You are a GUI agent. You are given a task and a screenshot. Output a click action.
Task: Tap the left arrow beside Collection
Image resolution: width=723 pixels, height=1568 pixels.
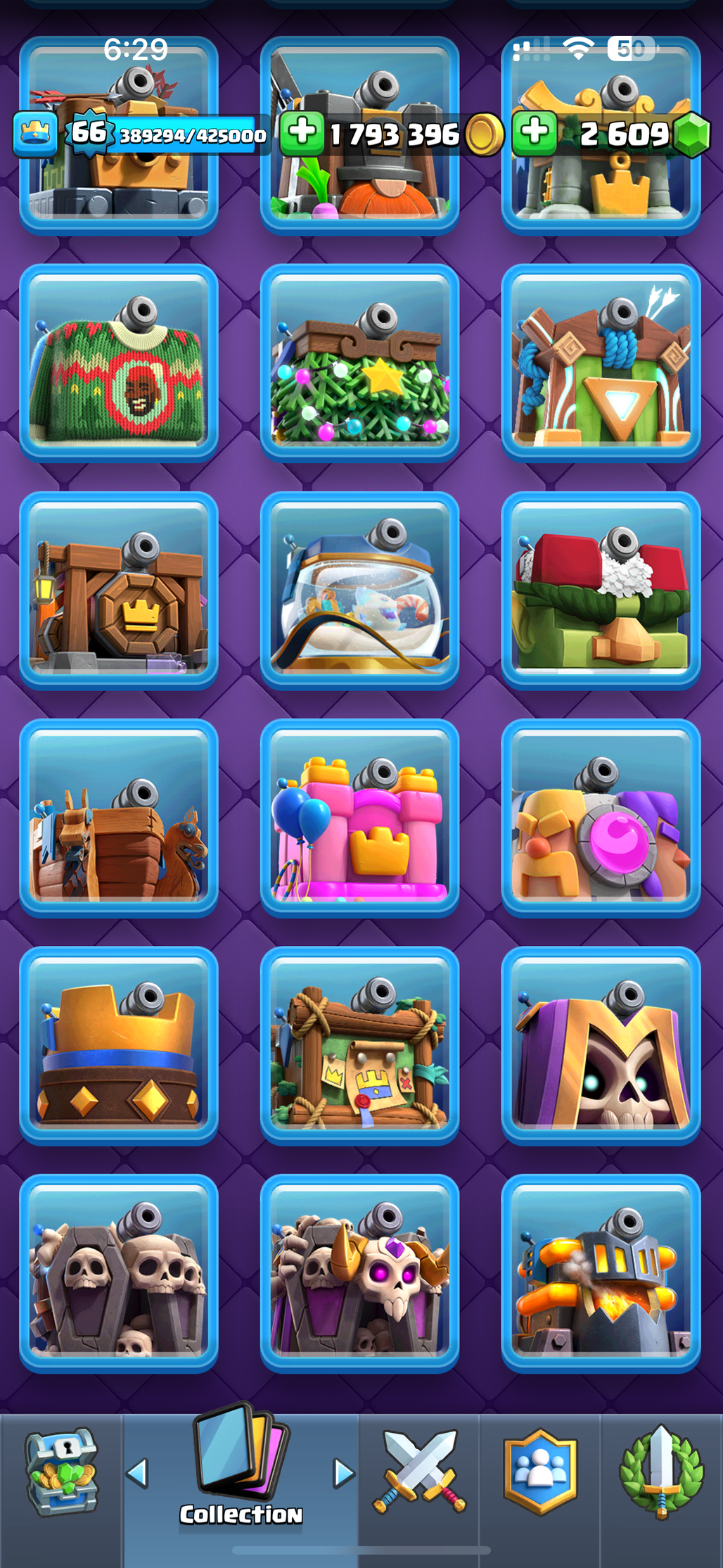[x=138, y=1473]
